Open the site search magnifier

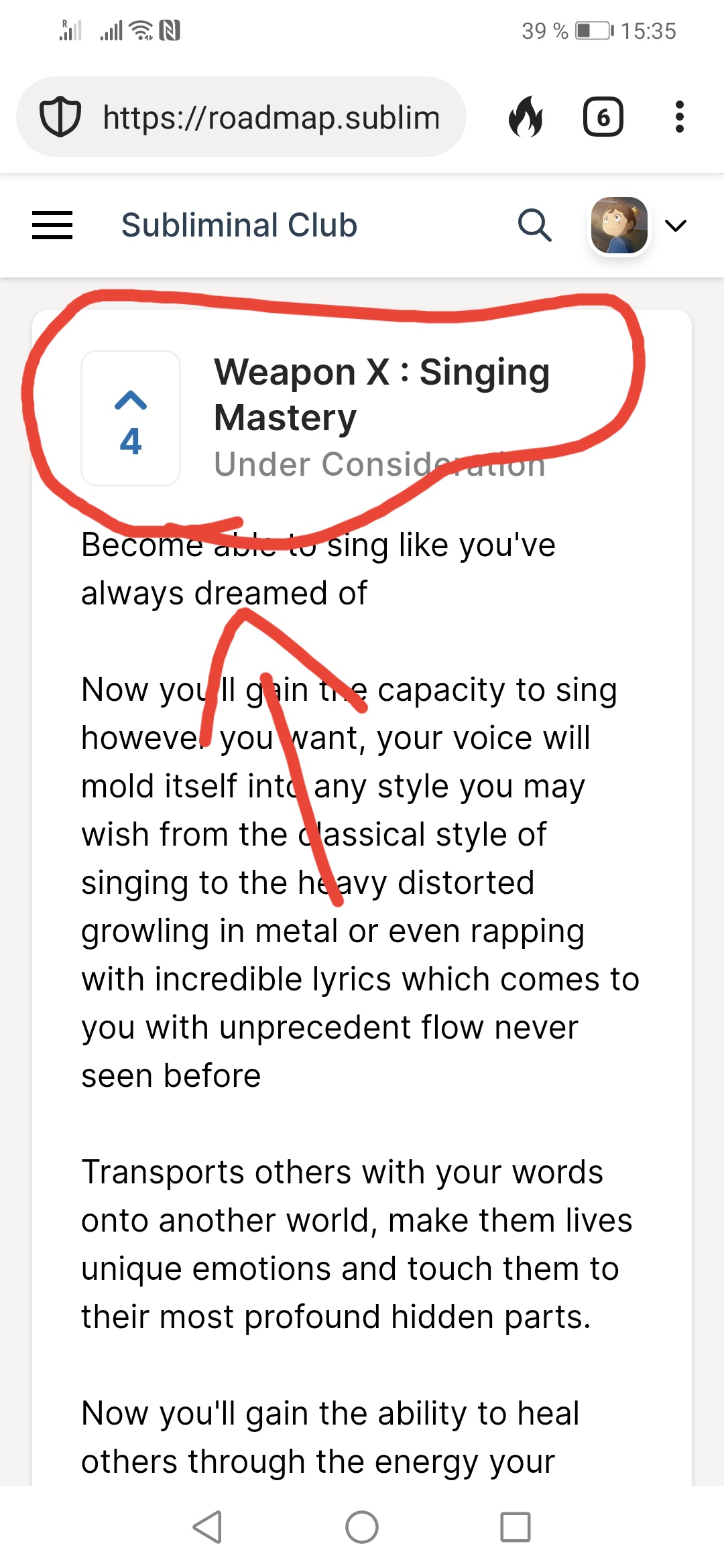point(535,225)
